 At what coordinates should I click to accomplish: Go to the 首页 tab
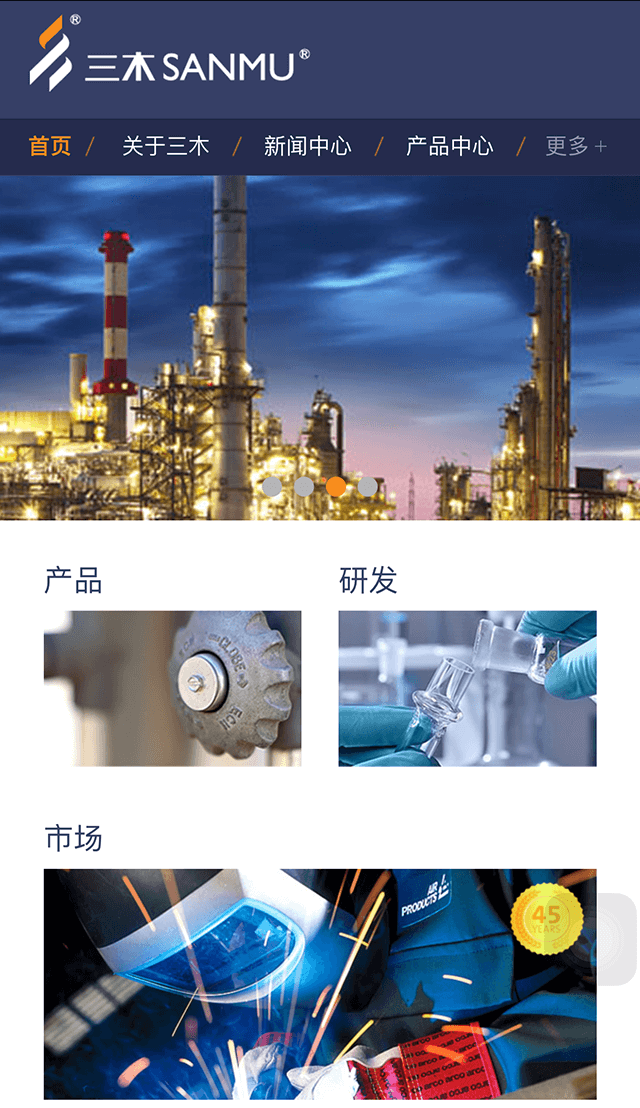coord(50,146)
